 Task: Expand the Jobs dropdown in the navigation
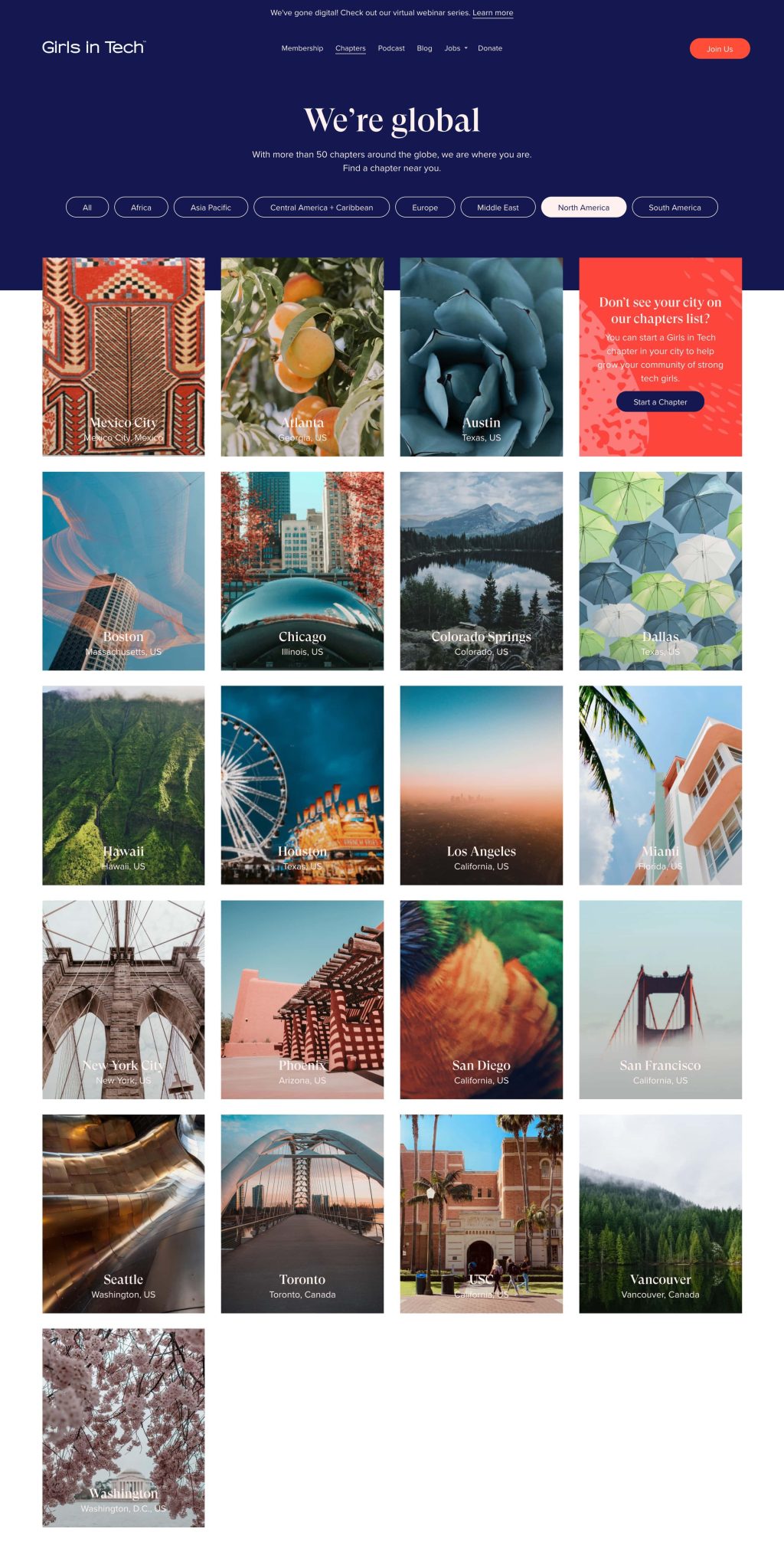pos(454,48)
